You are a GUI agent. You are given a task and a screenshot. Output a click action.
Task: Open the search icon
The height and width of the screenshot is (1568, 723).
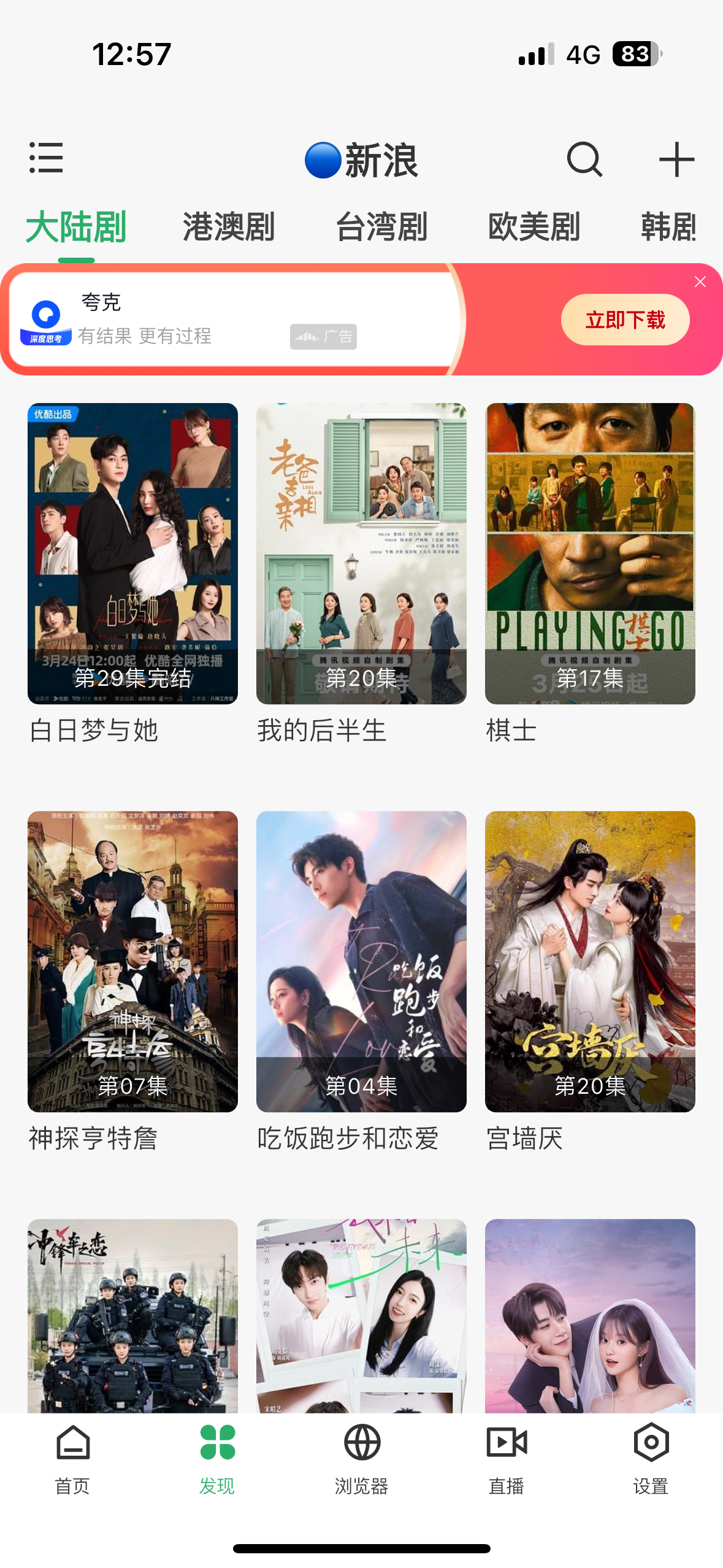click(x=584, y=159)
